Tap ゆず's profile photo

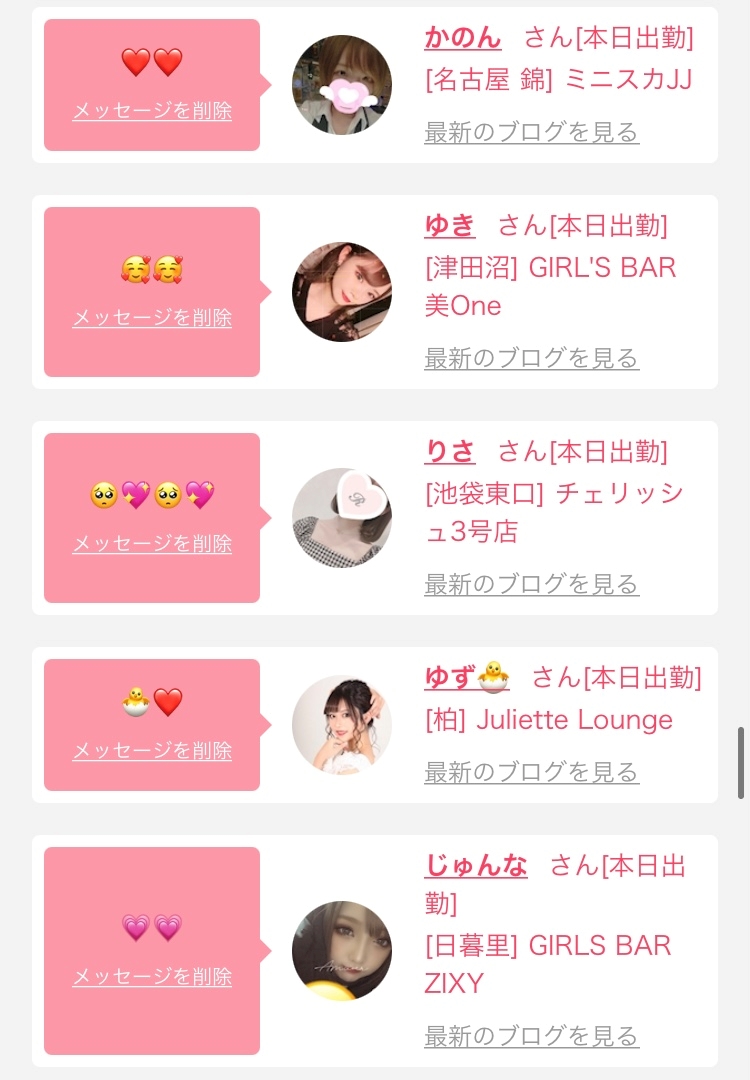click(342, 725)
